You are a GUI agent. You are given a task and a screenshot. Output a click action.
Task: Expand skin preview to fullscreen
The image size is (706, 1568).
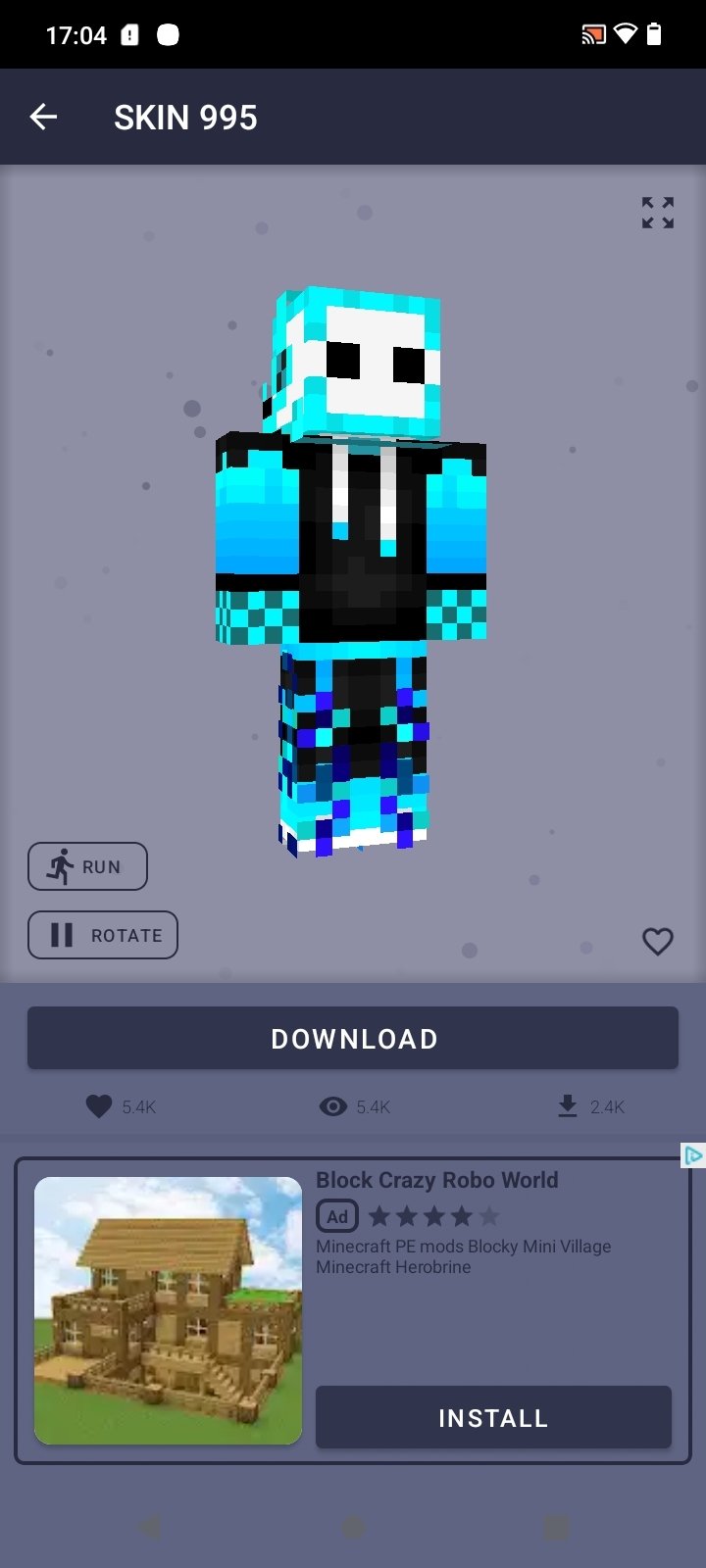(657, 213)
